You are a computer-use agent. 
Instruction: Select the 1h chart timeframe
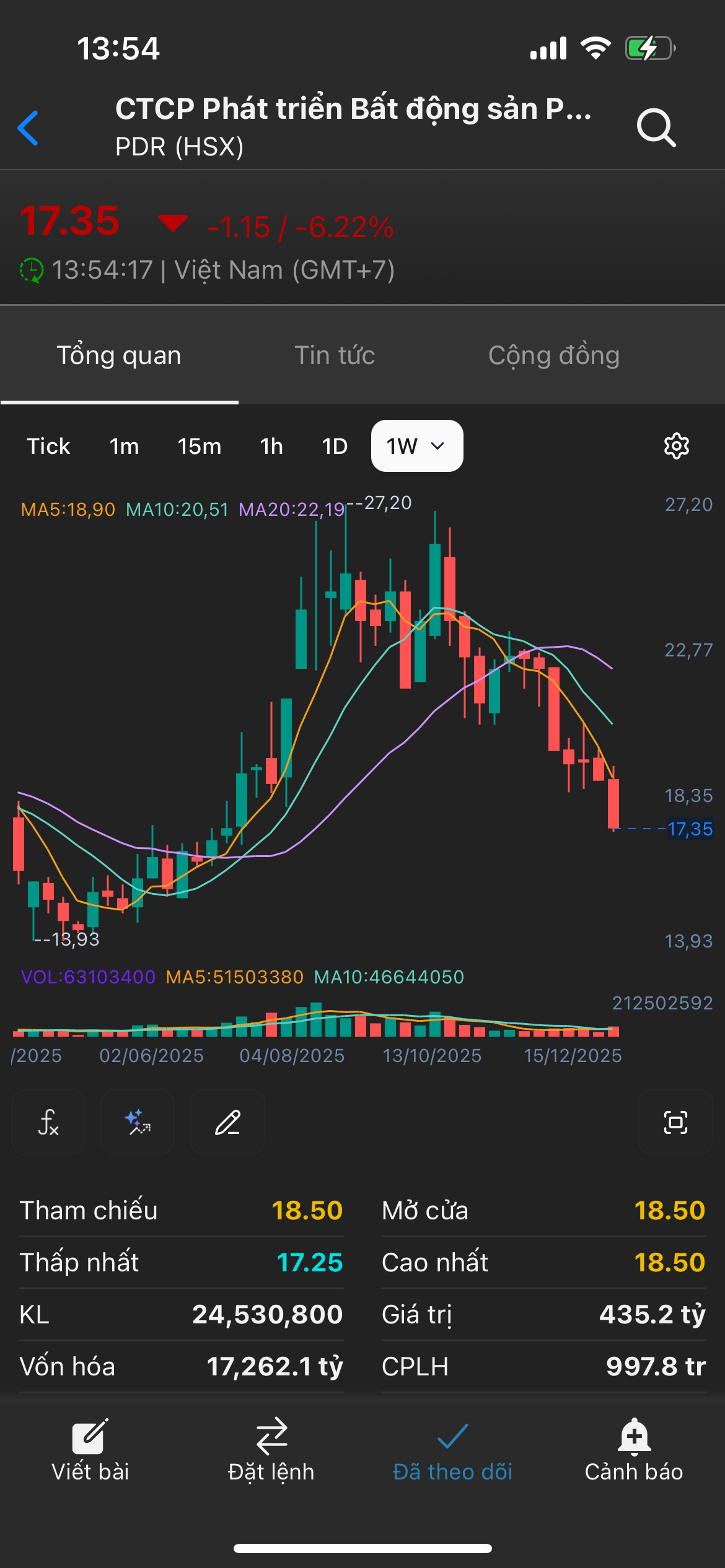(x=271, y=446)
